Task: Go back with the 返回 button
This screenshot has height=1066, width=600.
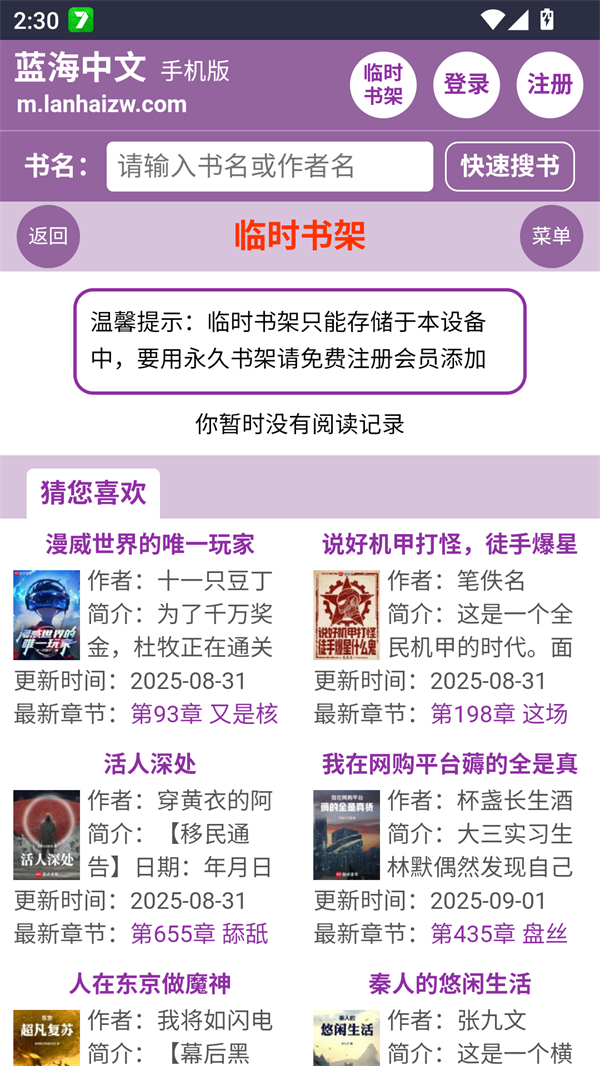Action: (48, 236)
